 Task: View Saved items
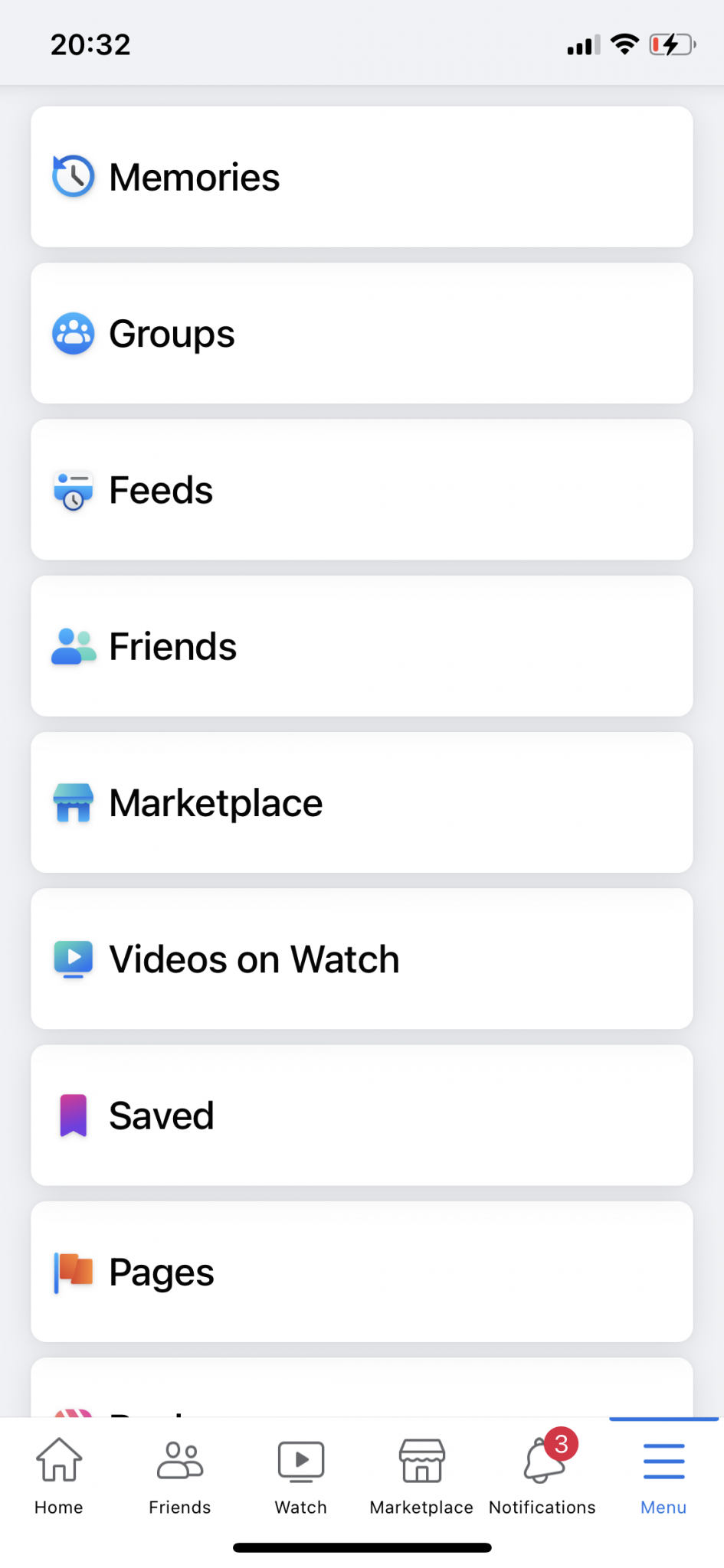tap(362, 1115)
